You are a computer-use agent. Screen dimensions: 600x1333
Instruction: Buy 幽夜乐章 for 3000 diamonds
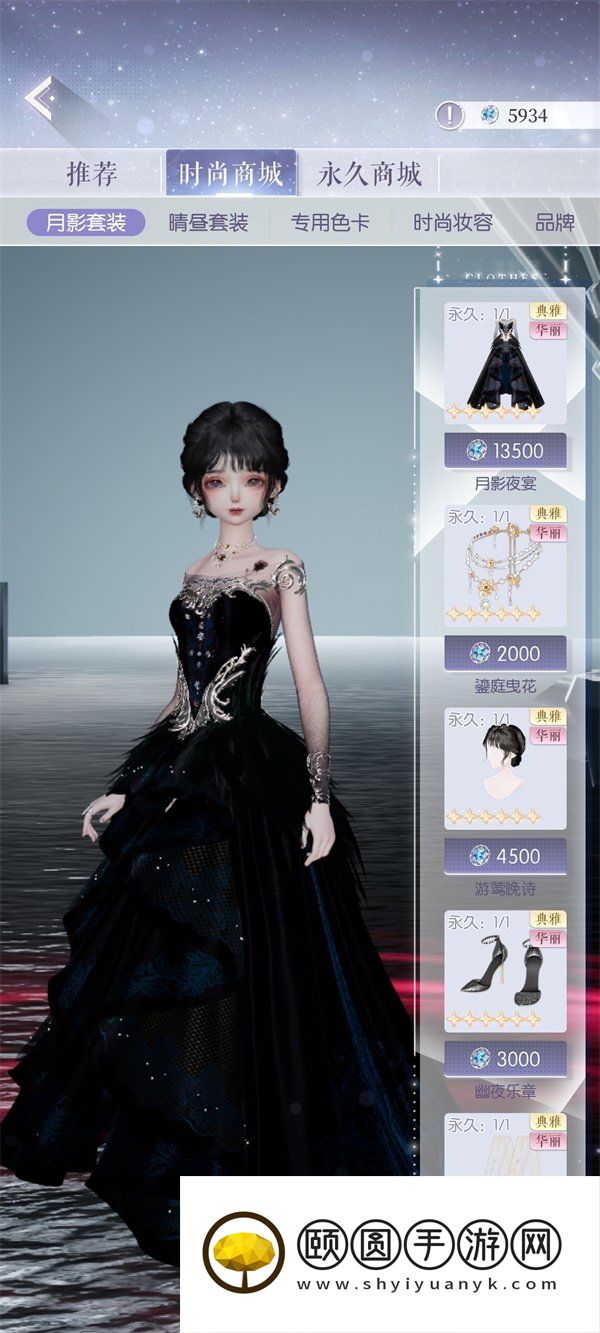(505, 1059)
